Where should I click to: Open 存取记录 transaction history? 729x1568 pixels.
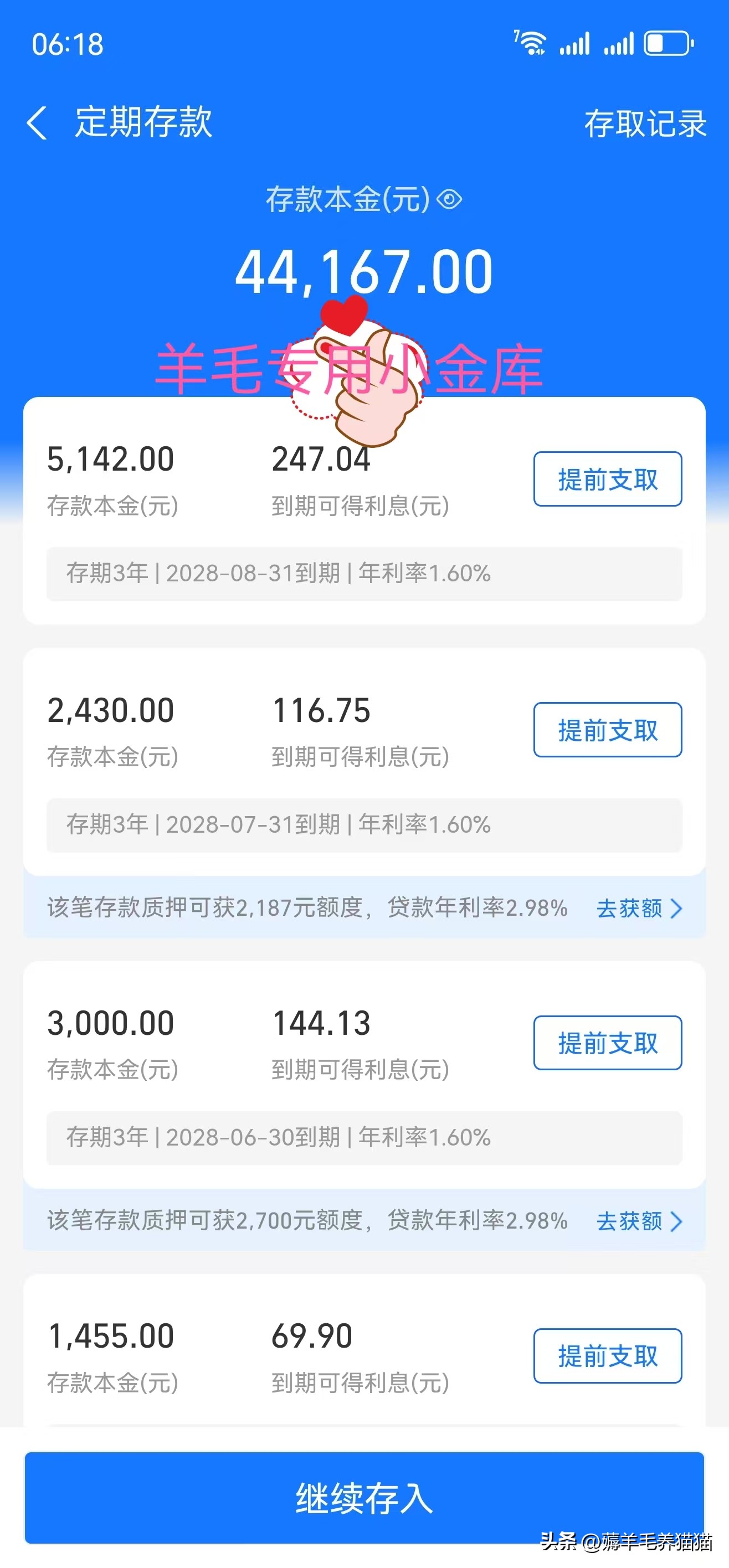645,124
